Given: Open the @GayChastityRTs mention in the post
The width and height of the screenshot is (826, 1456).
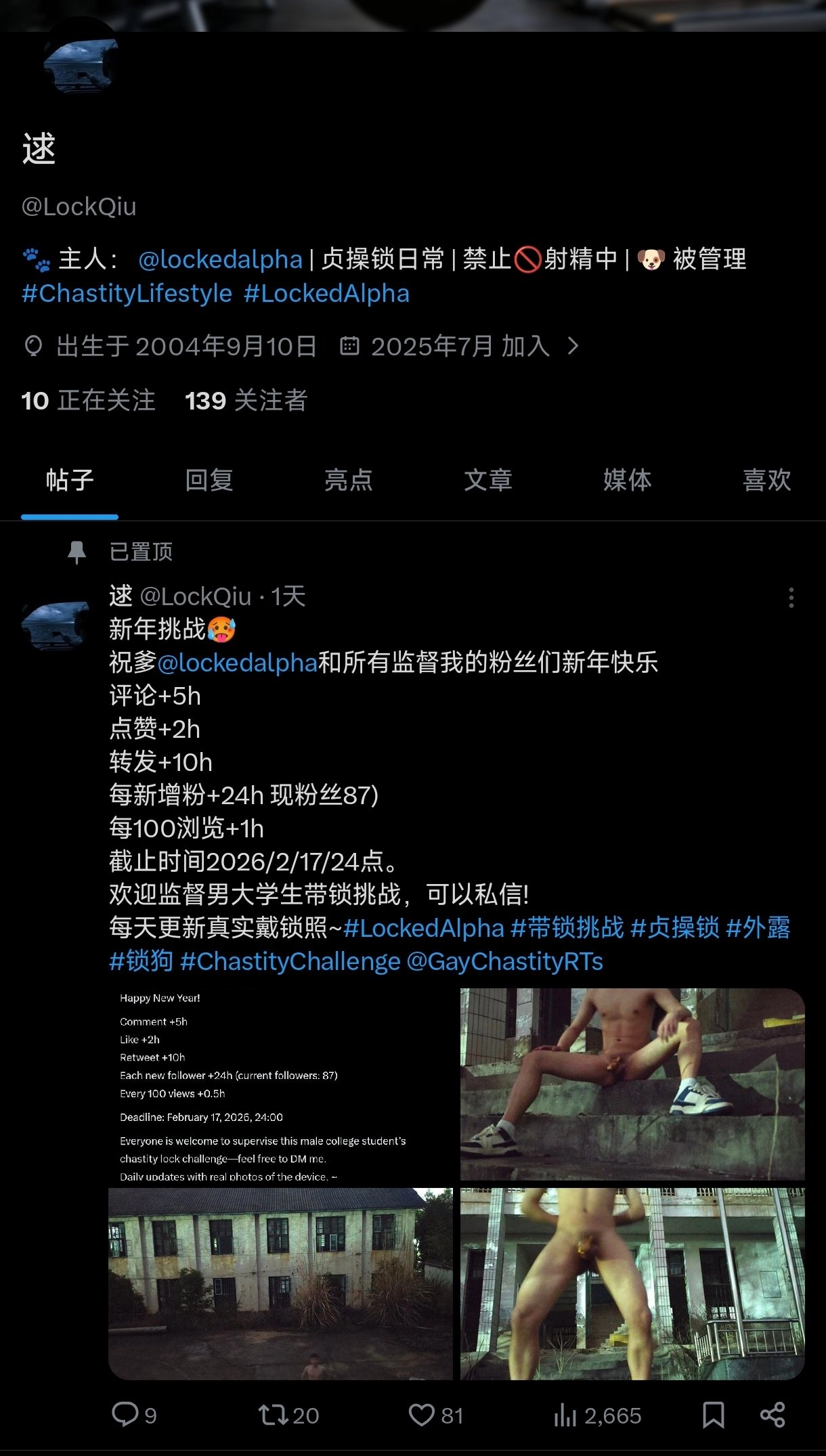Looking at the screenshot, I should [x=504, y=961].
